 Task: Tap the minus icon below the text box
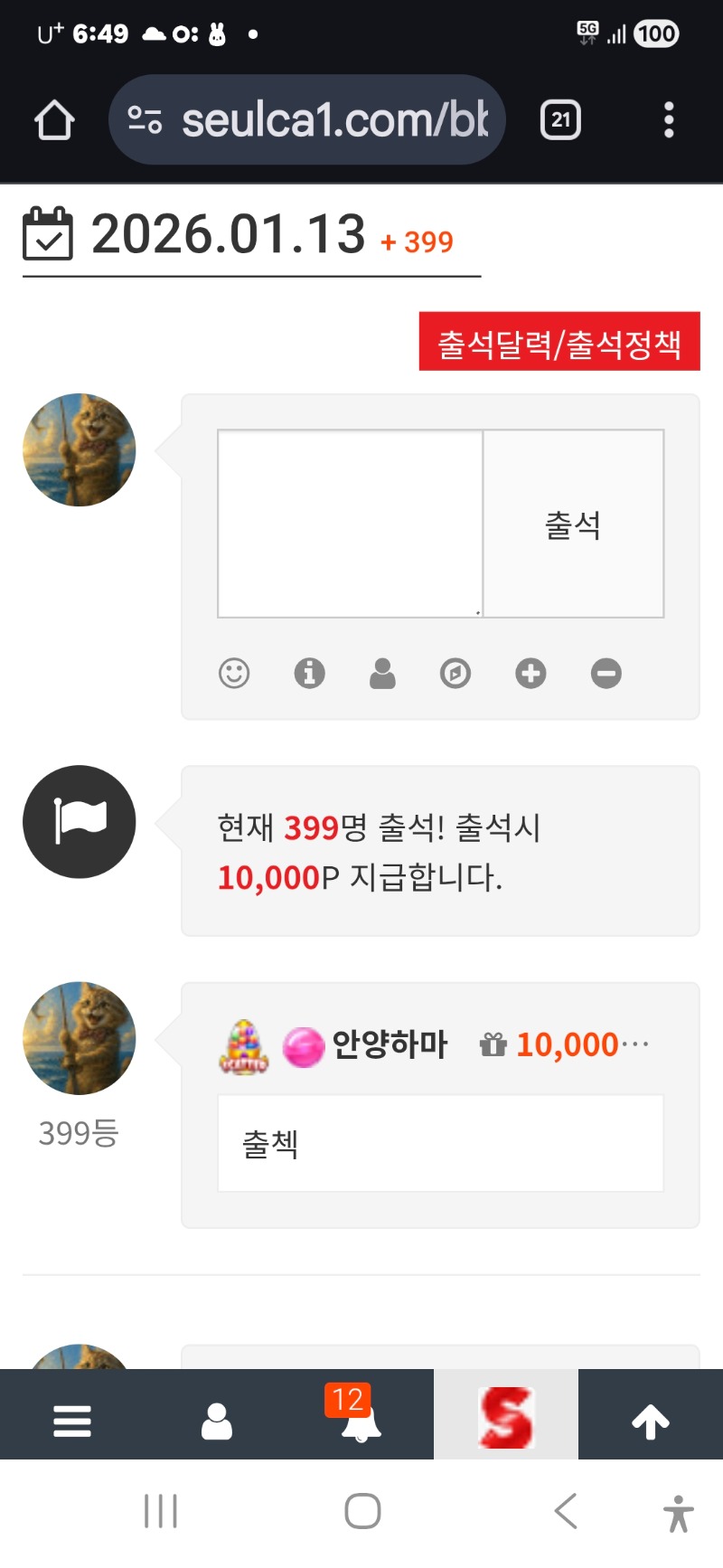click(x=606, y=673)
